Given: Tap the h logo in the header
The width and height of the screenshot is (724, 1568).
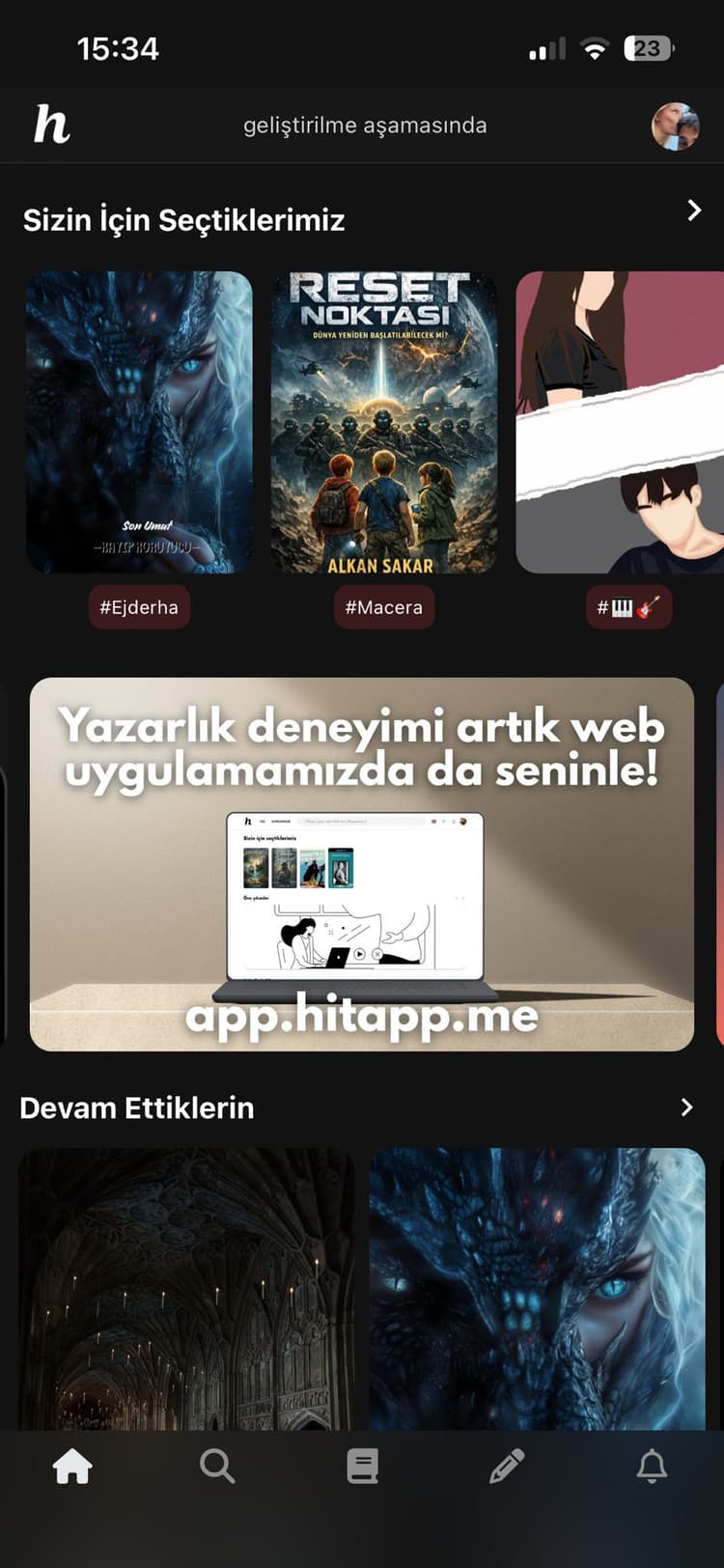Looking at the screenshot, I should 52,126.
